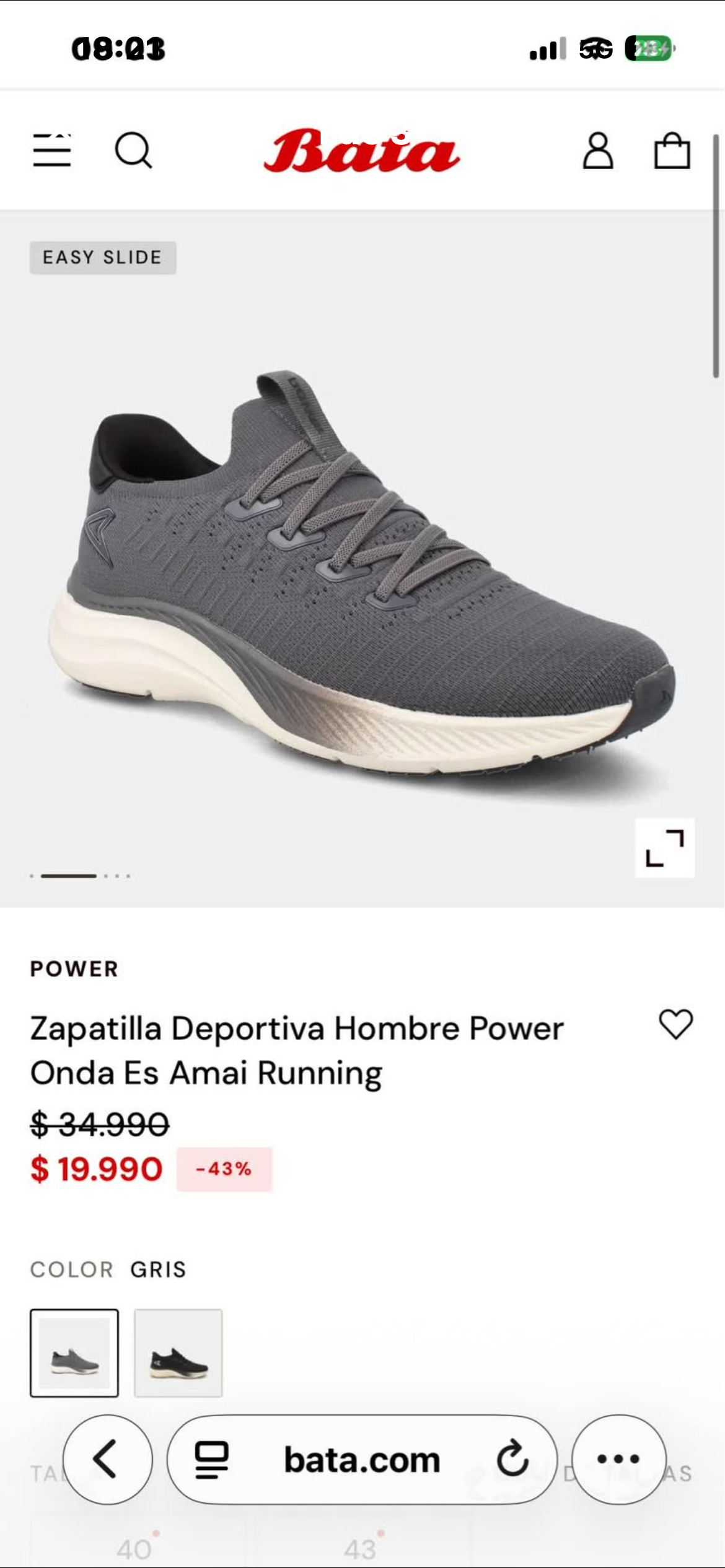Screen dimensions: 725x1568
Task: Go to the account profile icon
Action: pyautogui.click(x=598, y=150)
